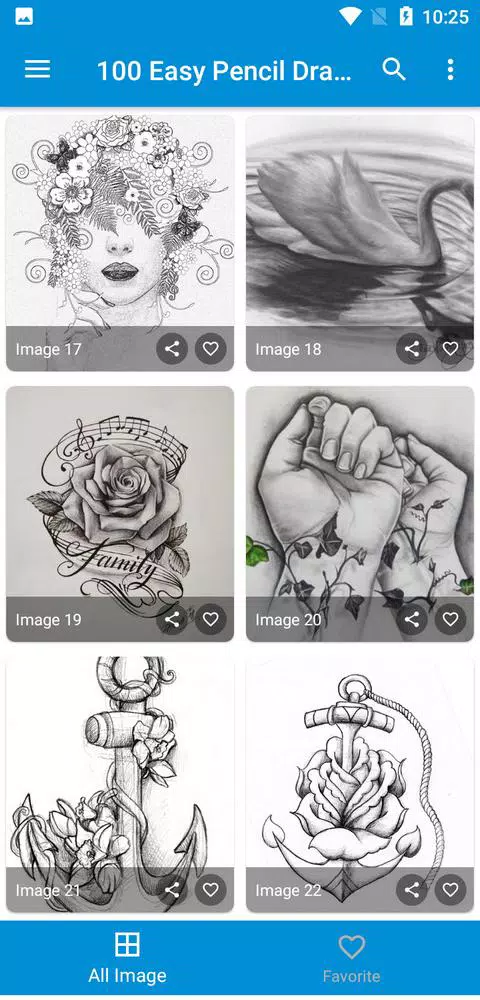Share Image 22
The height and width of the screenshot is (1000, 480).
point(412,890)
